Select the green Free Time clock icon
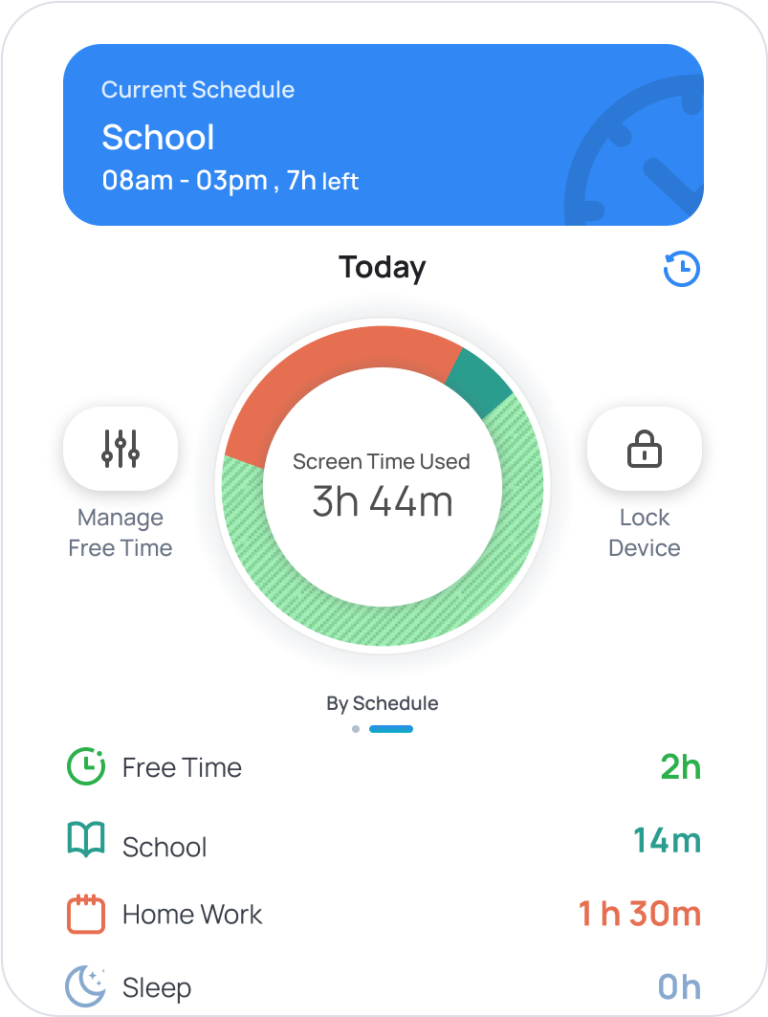The height and width of the screenshot is (1017, 768). pyautogui.click(x=84, y=766)
